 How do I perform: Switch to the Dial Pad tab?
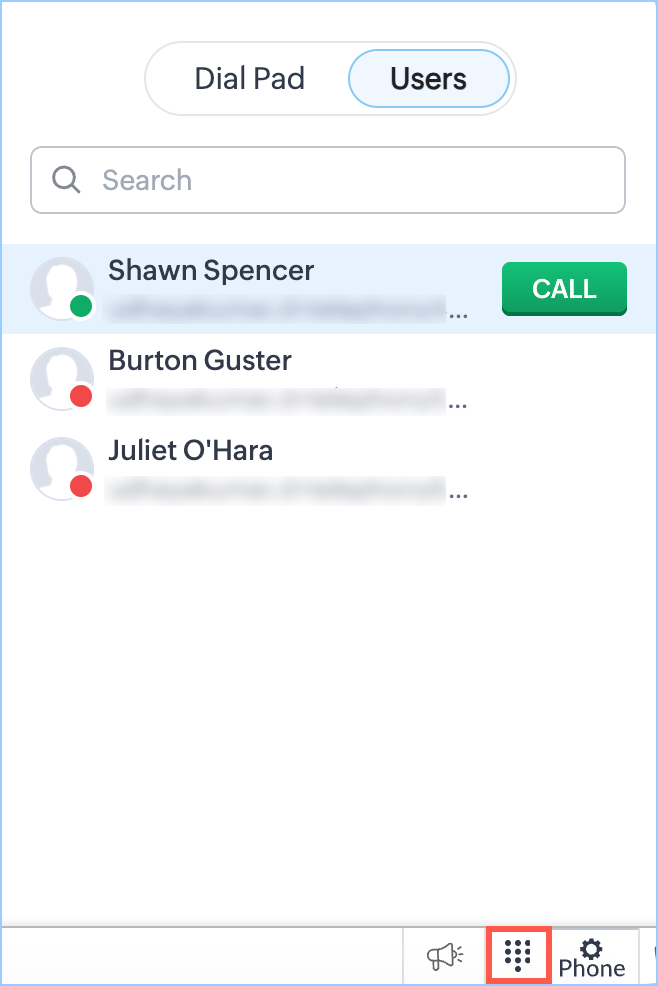pos(249,79)
